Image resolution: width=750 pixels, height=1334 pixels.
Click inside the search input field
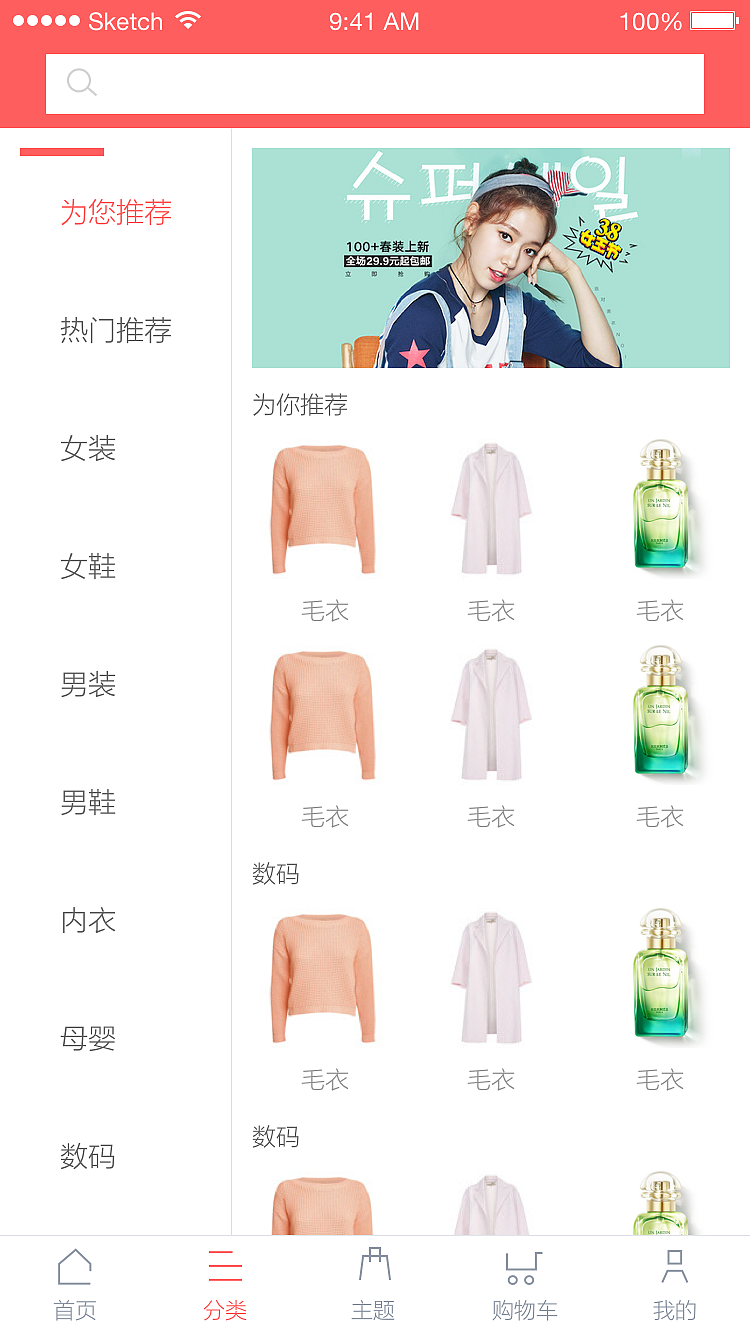(374, 84)
